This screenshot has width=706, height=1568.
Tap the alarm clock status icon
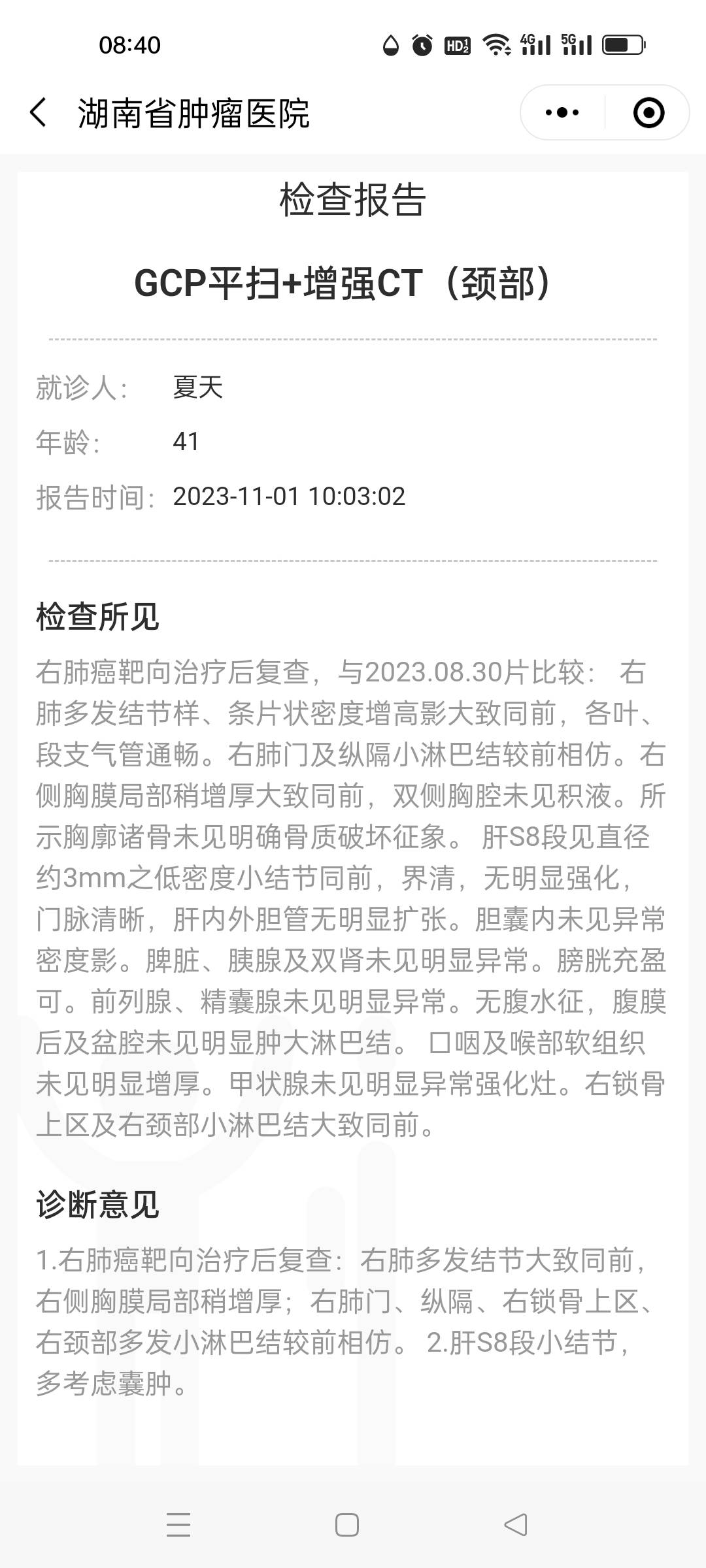pyautogui.click(x=420, y=44)
